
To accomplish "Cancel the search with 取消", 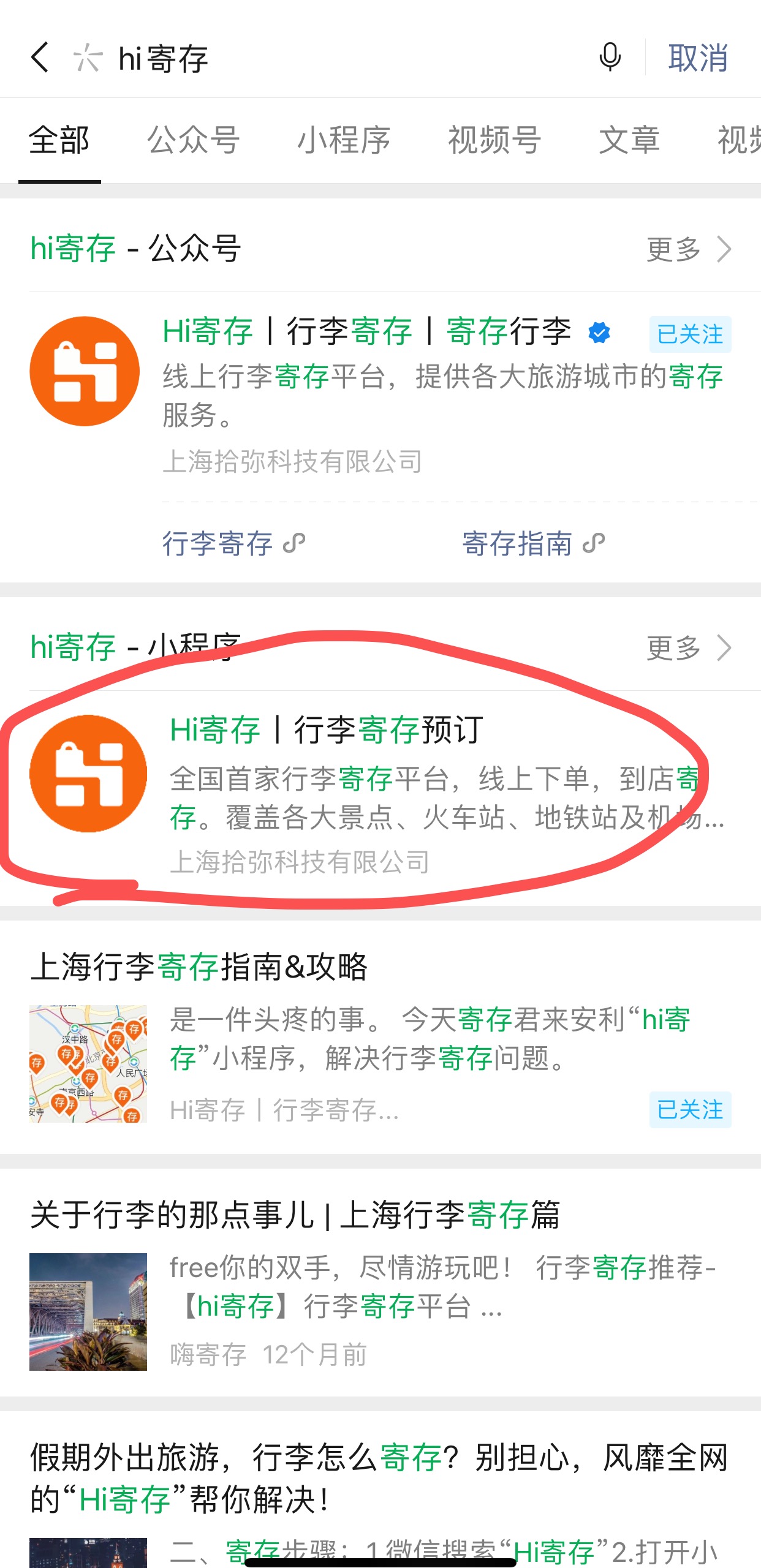I will tap(698, 59).
